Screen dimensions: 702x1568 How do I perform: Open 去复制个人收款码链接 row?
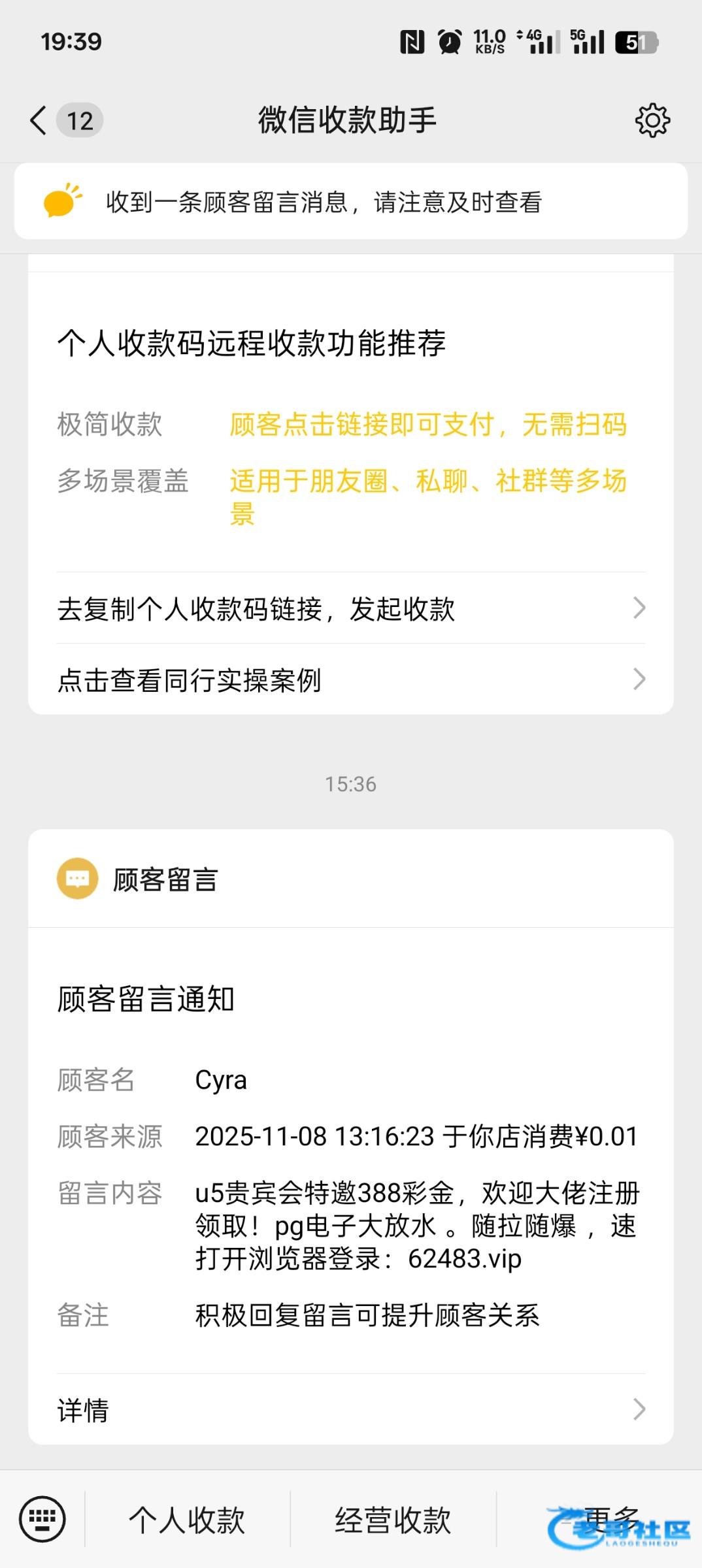point(351,608)
